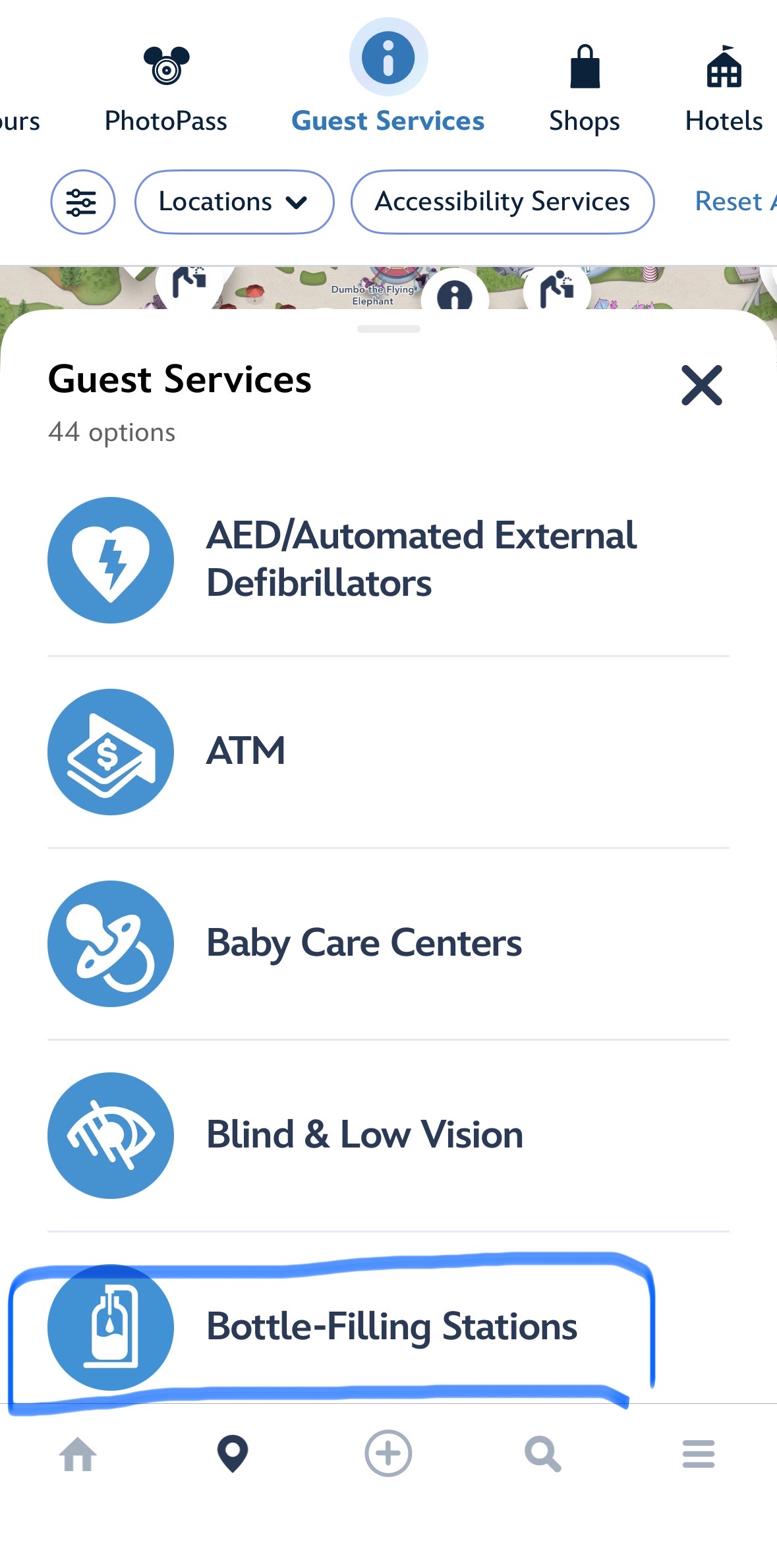Tap the Guest Services info icon
The width and height of the screenshot is (777, 1568).
[x=388, y=59]
